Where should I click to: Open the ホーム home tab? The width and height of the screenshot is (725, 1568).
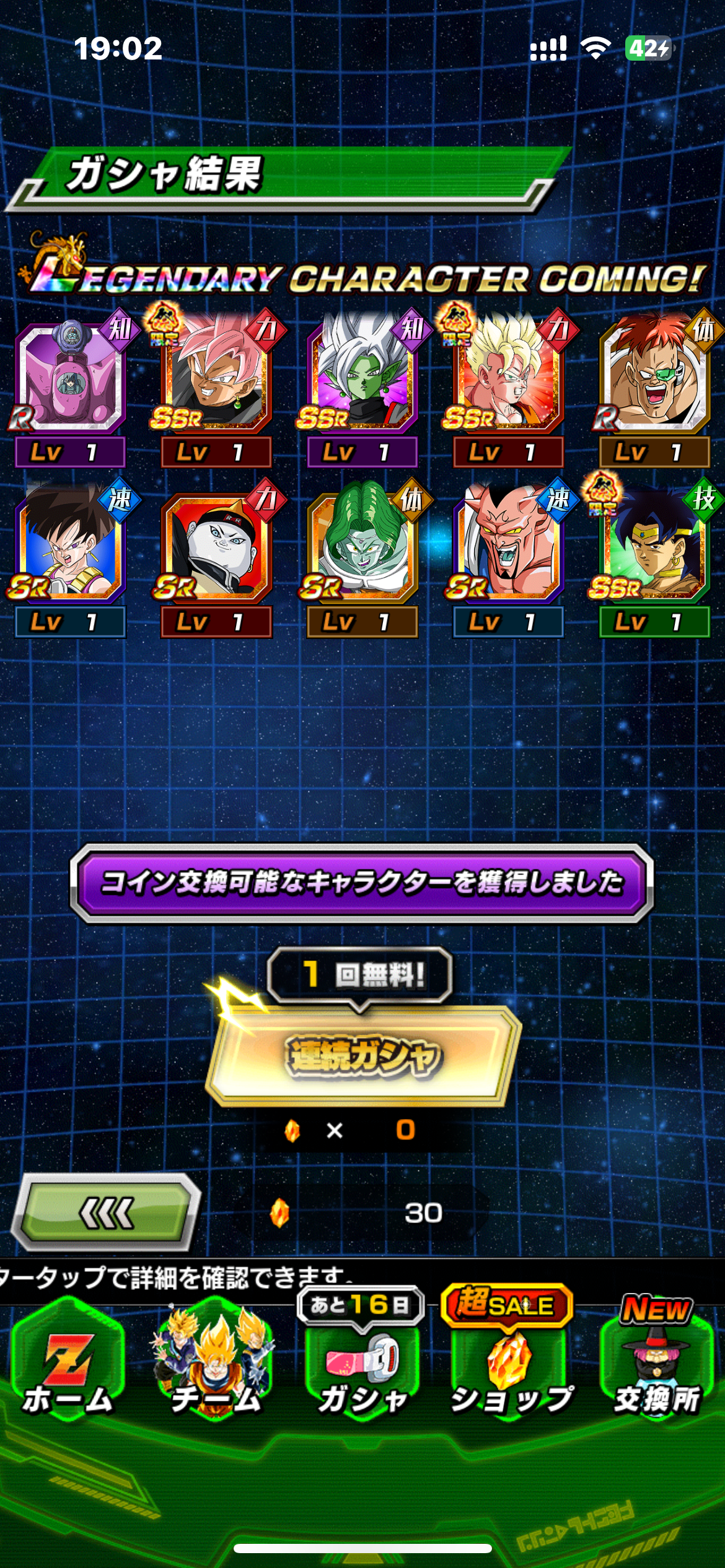68,1362
